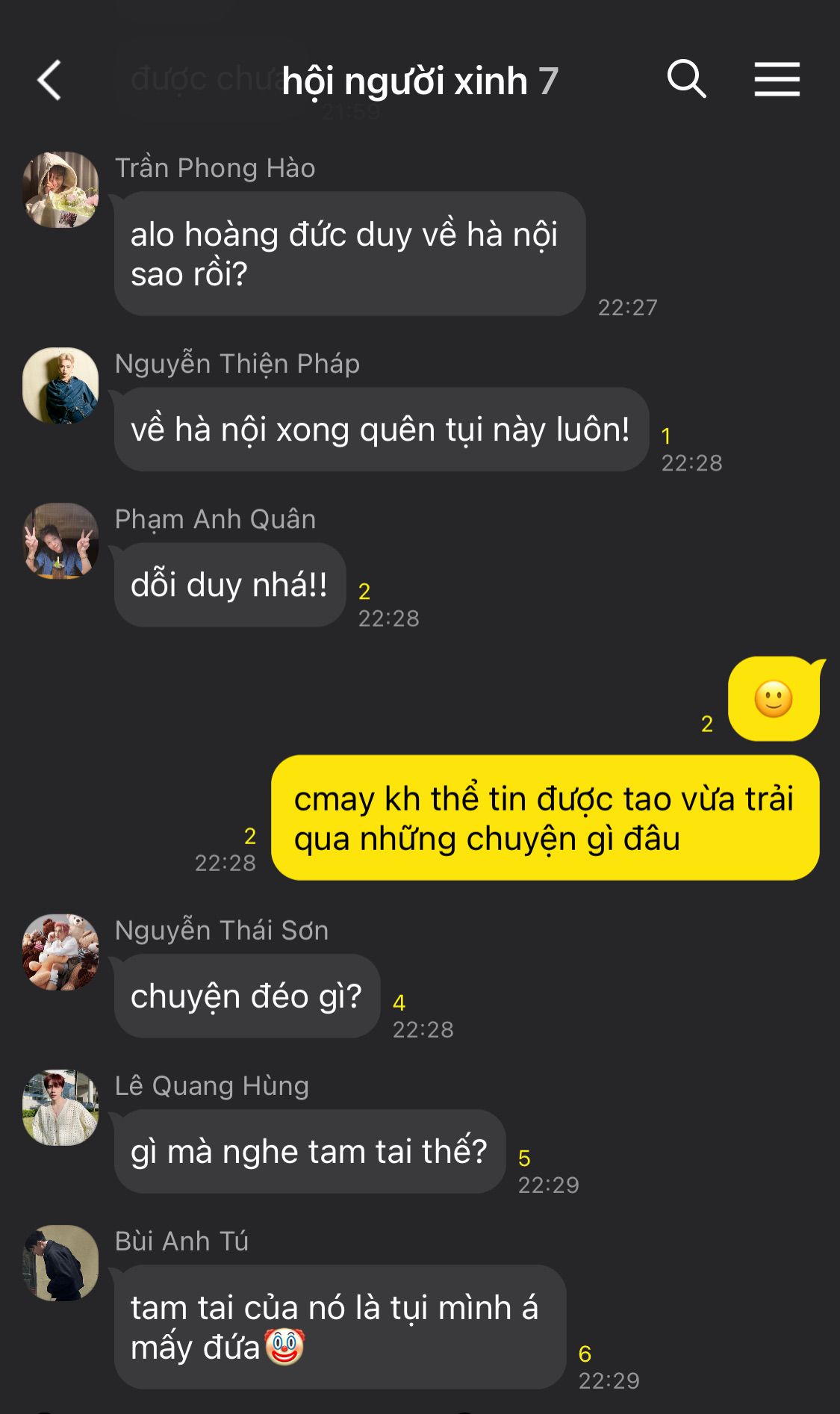Open Nguyễn Thái Sơn's avatar
This screenshot has width=840, height=1414.
point(60,952)
